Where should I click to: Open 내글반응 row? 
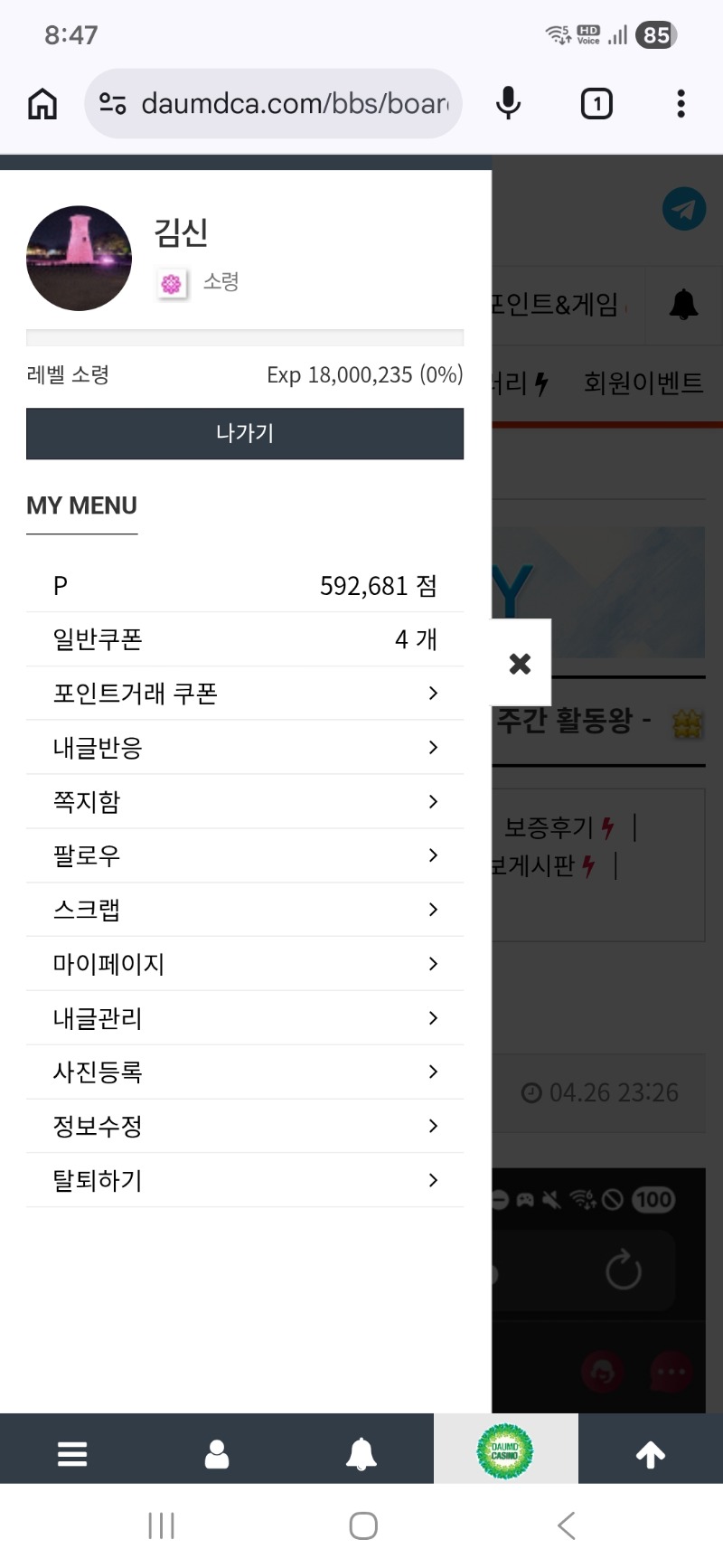tap(244, 748)
